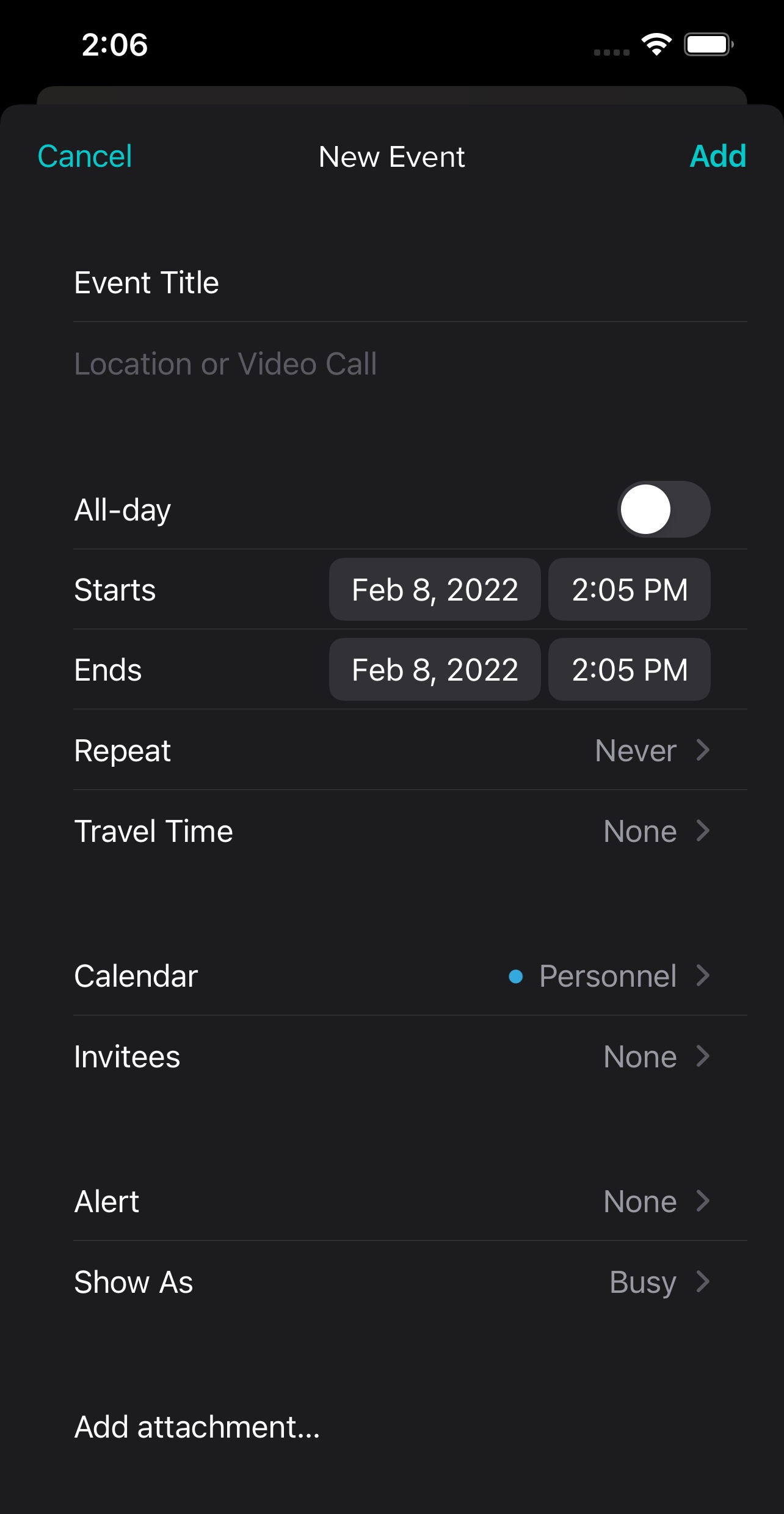Choose a different Calendar than Personnel

tap(409, 976)
